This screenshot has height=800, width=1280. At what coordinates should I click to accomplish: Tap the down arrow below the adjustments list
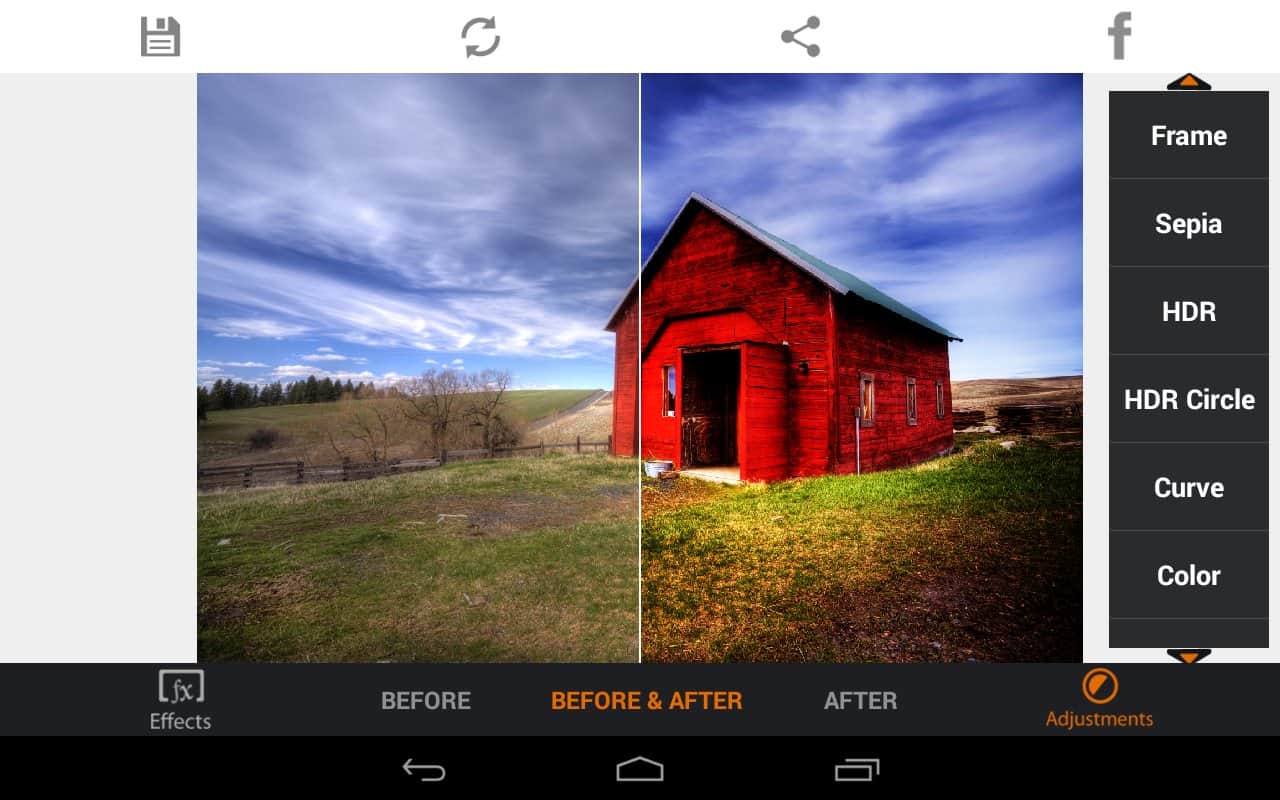(1188, 656)
